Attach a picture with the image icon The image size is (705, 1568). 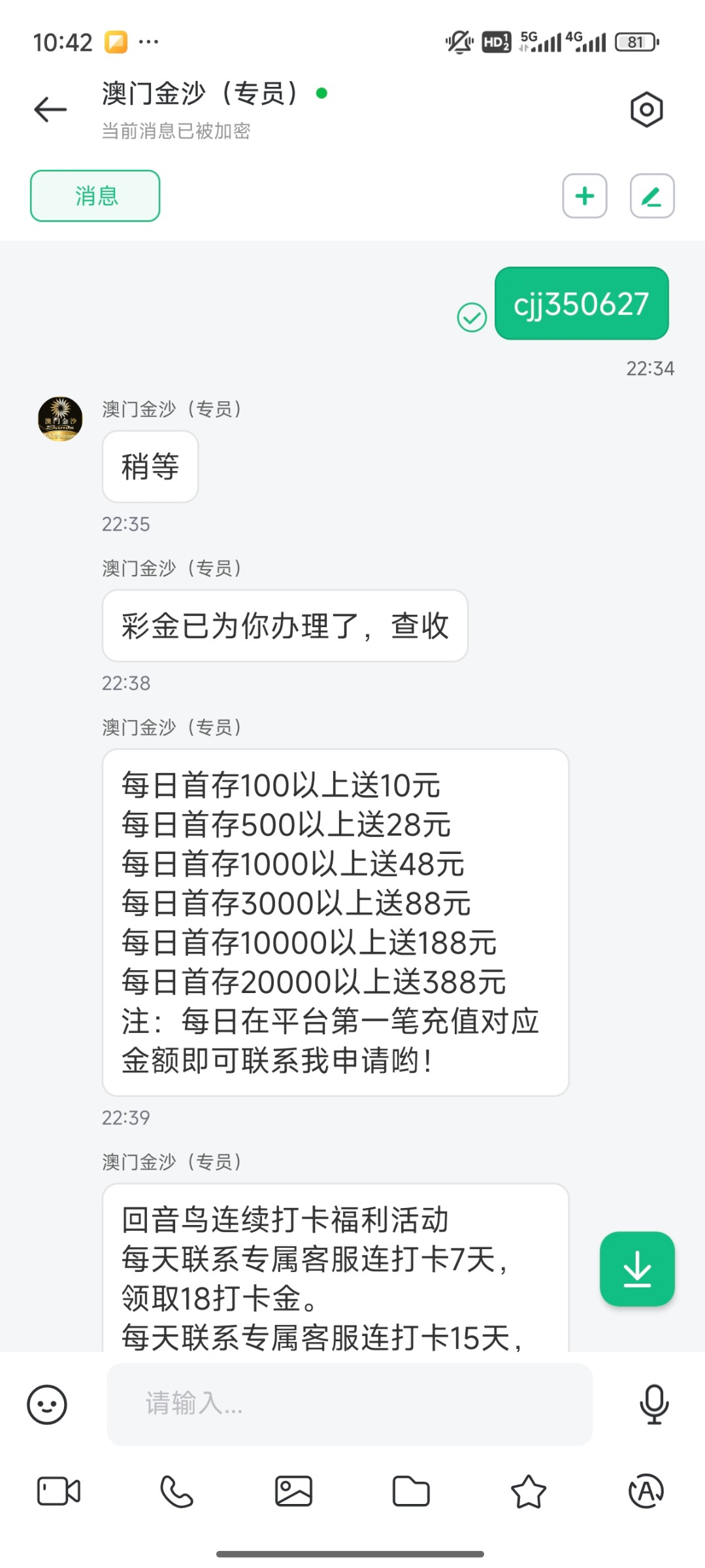(x=293, y=1492)
